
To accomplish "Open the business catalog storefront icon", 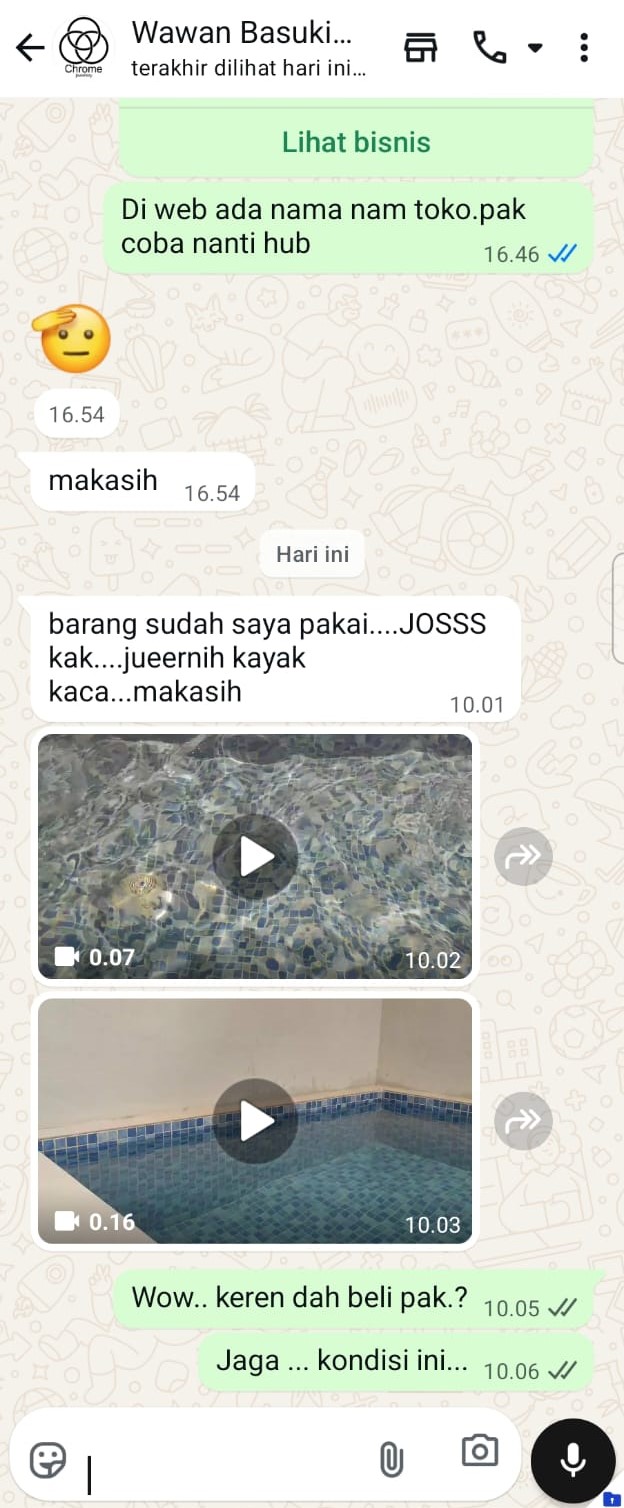I will 421,47.
